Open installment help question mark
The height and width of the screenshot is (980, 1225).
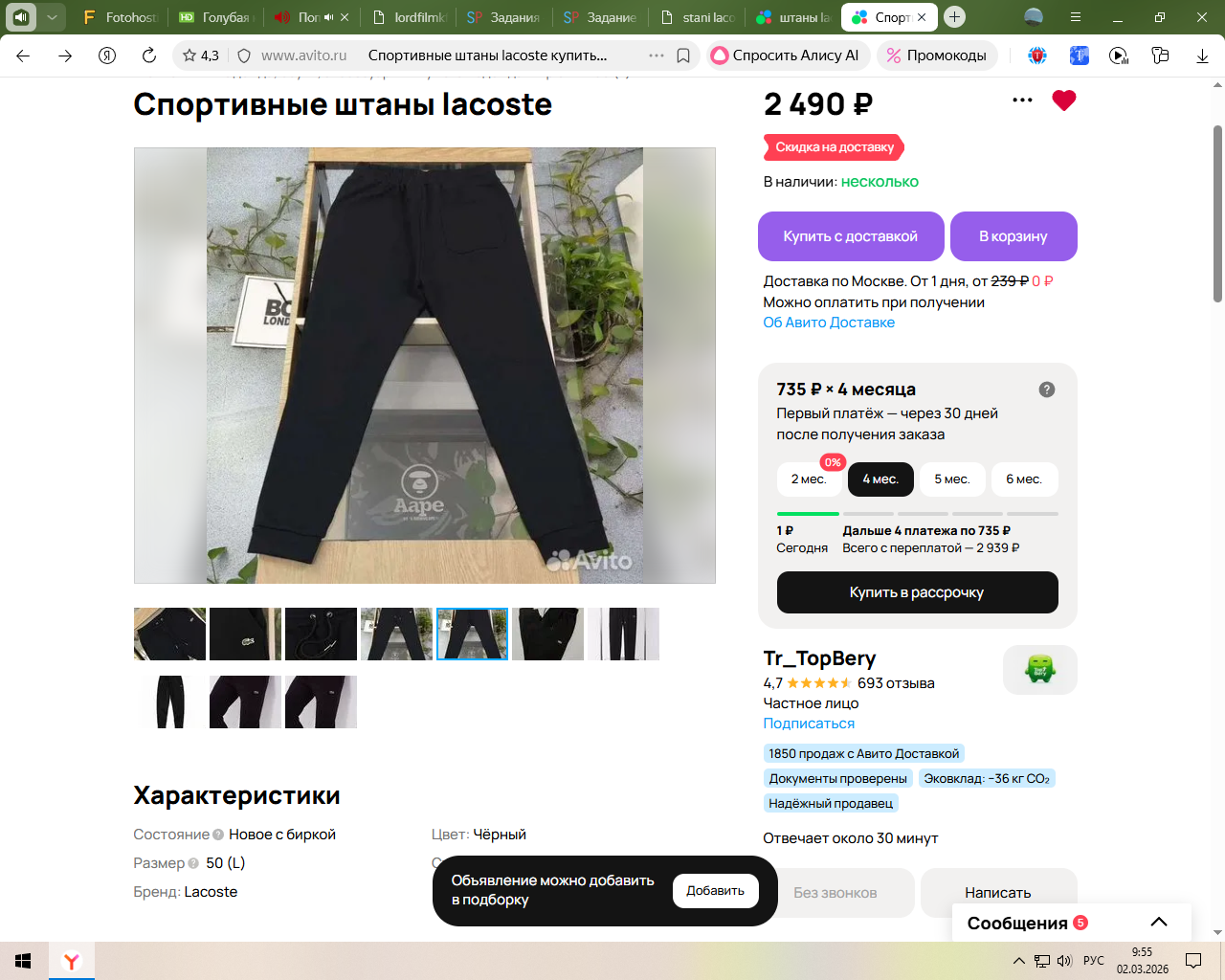click(x=1046, y=390)
